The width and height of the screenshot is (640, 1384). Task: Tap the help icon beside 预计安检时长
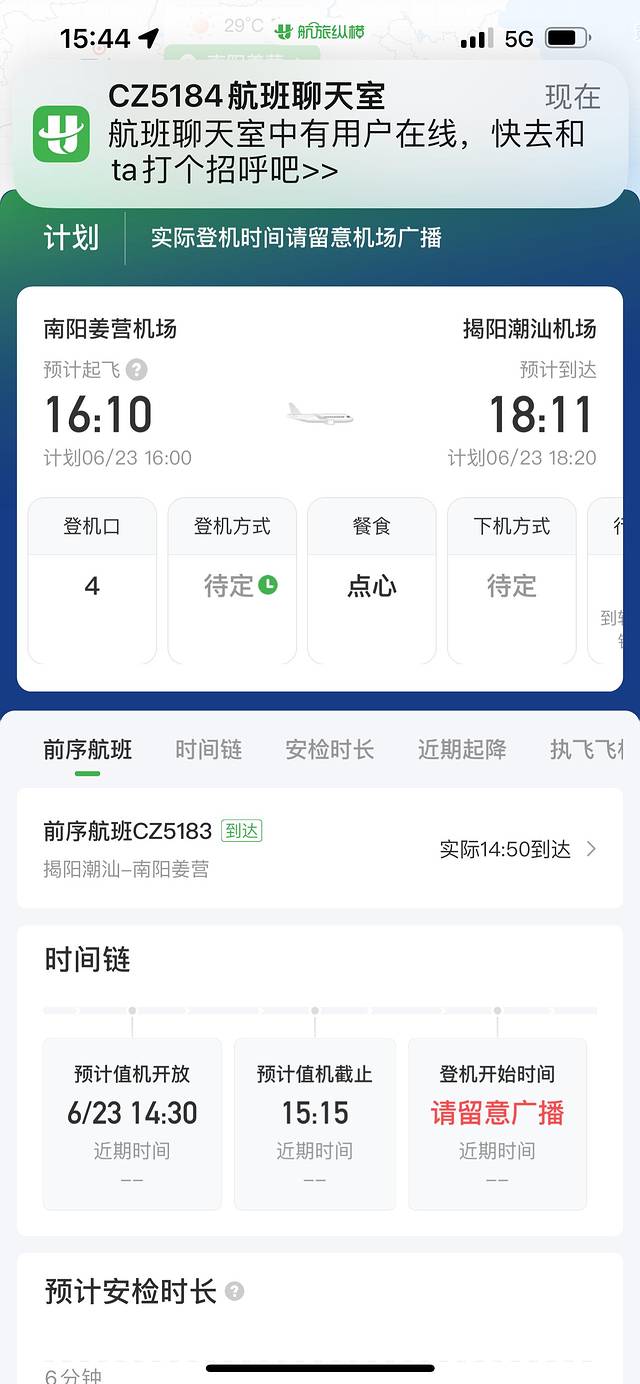235,1291
